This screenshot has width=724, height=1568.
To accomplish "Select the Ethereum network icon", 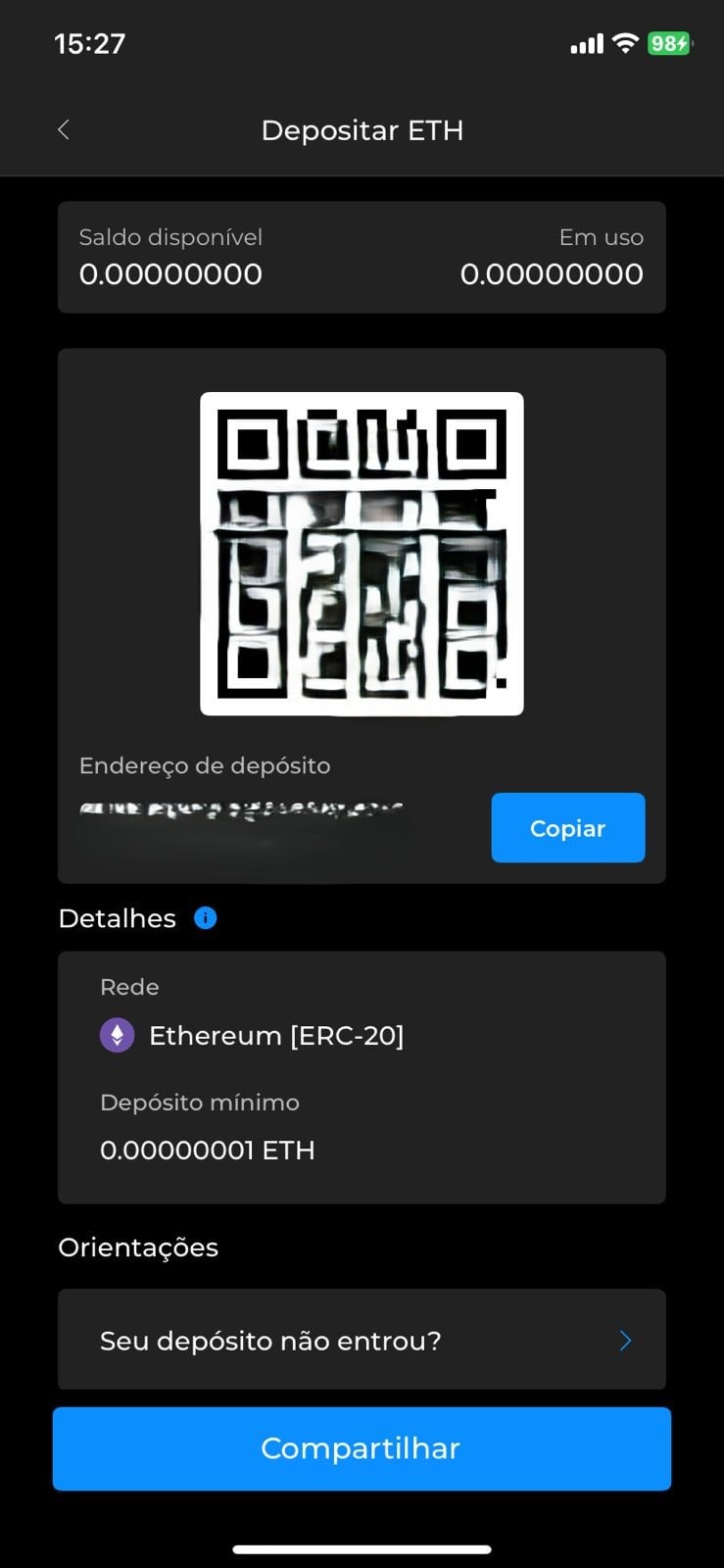I will coord(118,1034).
